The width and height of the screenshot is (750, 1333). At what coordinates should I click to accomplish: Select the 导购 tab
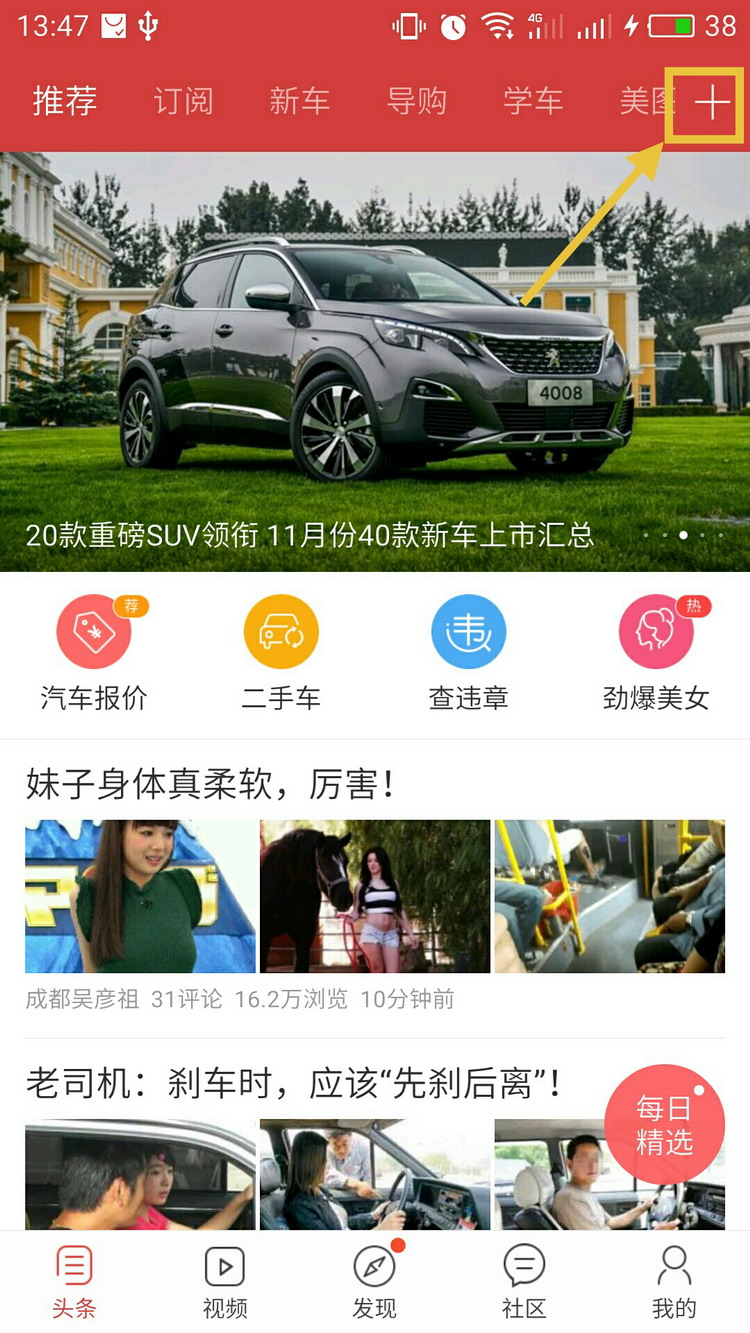[416, 102]
